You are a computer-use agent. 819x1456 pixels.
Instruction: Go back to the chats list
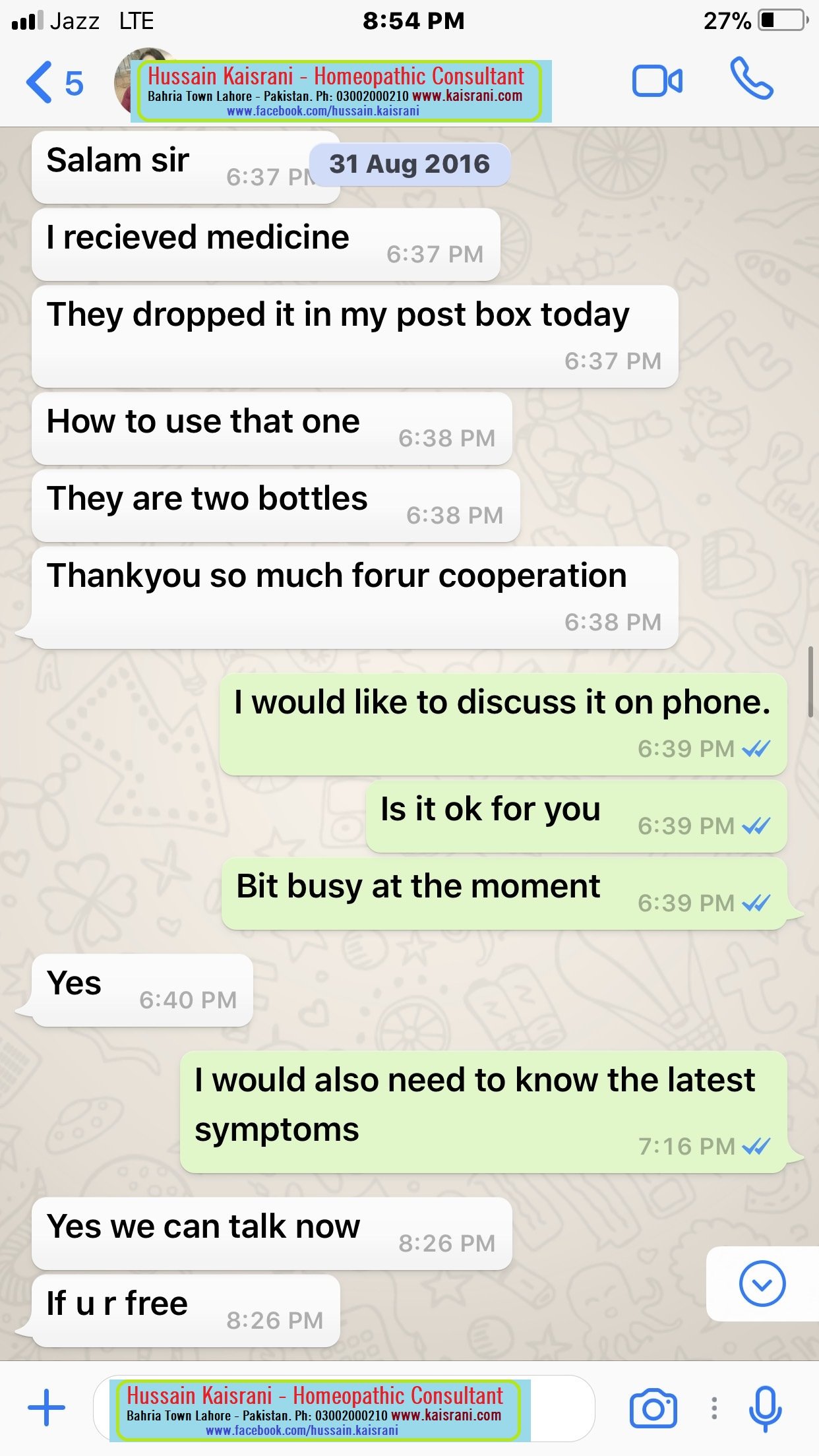pos(54,83)
